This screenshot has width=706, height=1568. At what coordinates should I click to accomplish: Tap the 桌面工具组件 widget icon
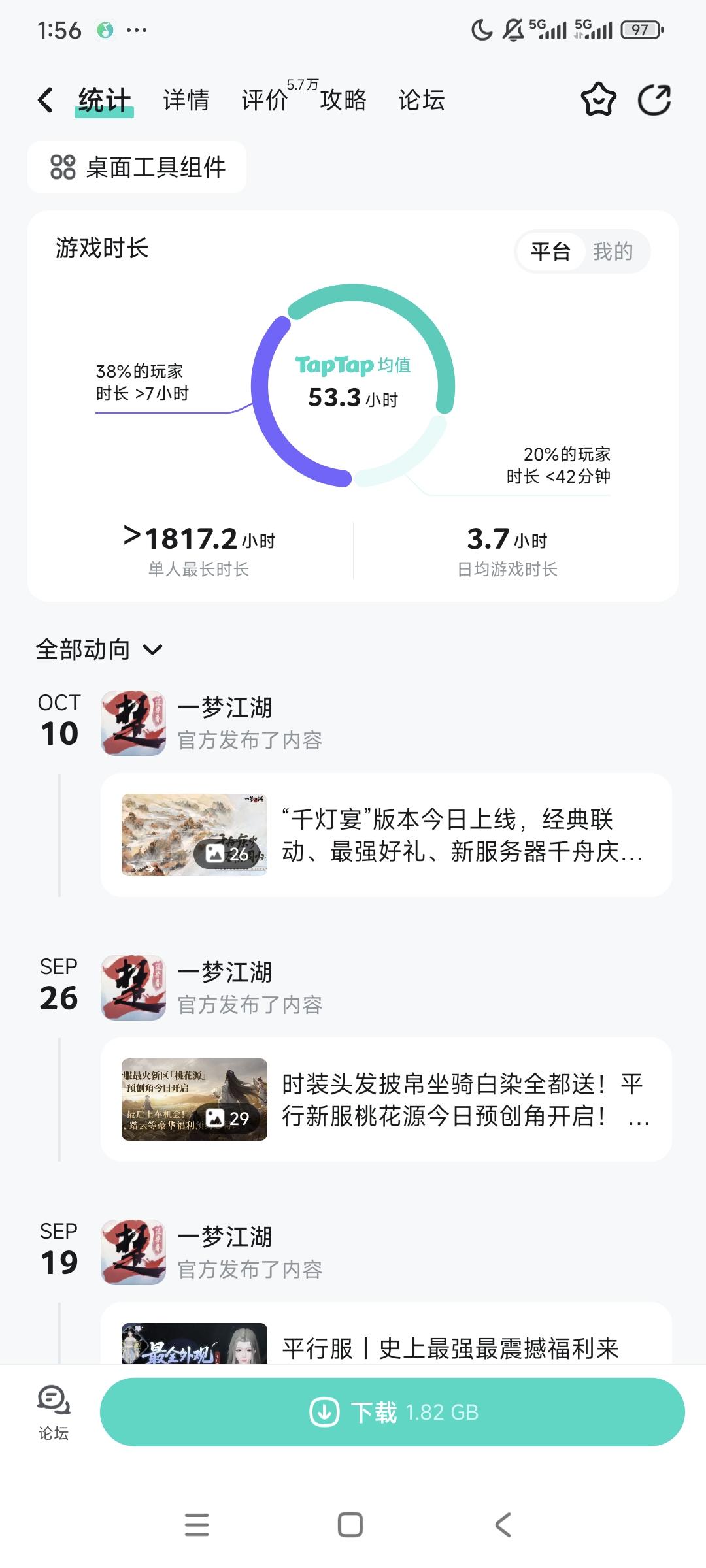[63, 168]
